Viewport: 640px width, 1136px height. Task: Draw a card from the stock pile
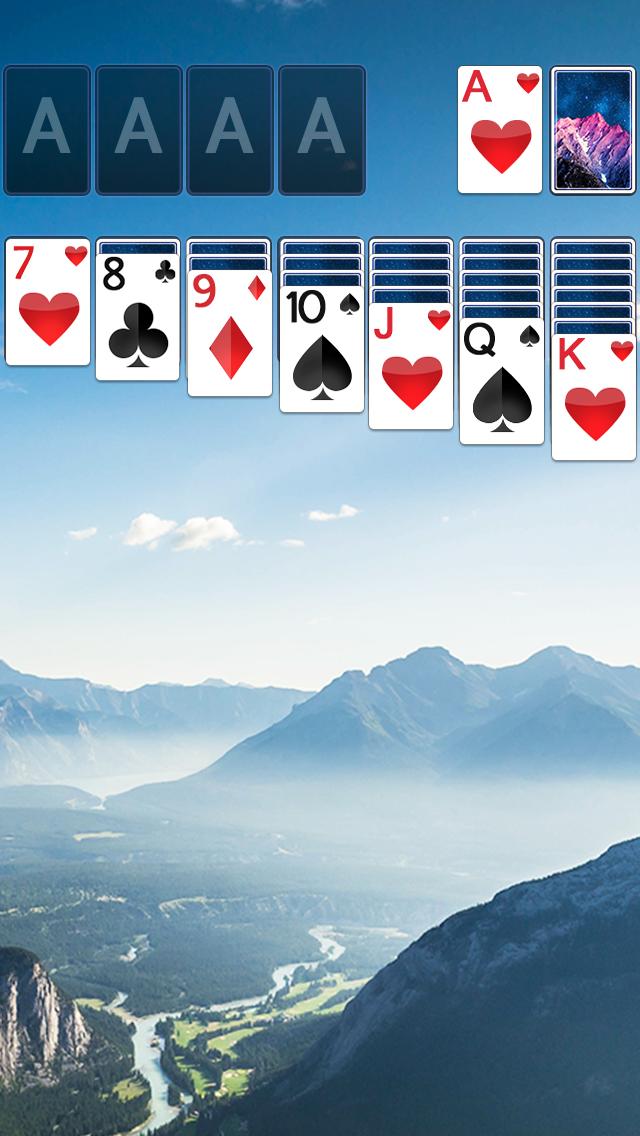tap(594, 130)
